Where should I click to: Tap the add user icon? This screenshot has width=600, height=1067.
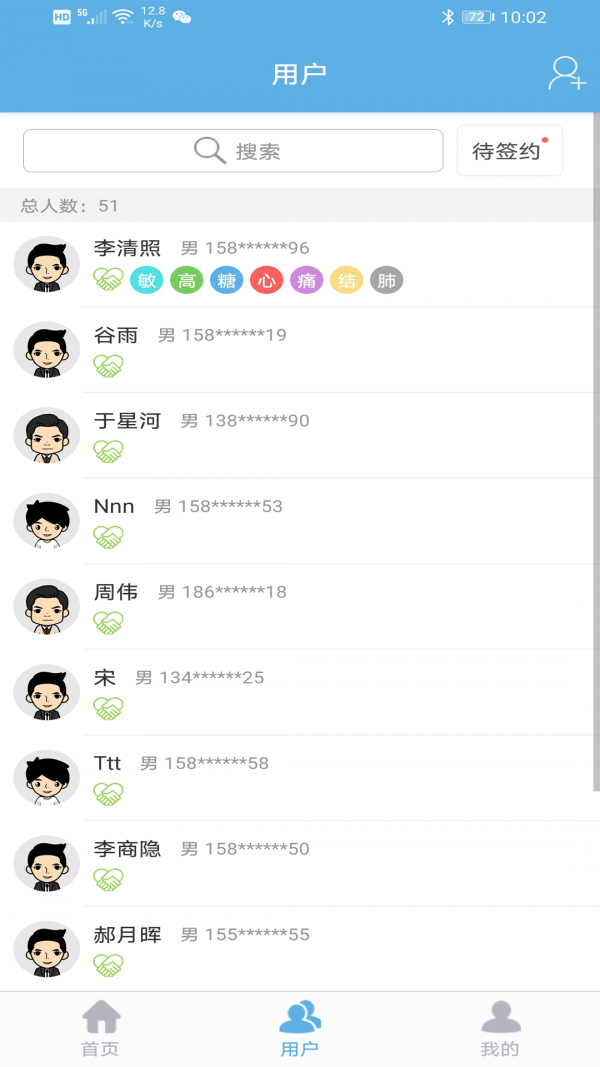(x=566, y=74)
